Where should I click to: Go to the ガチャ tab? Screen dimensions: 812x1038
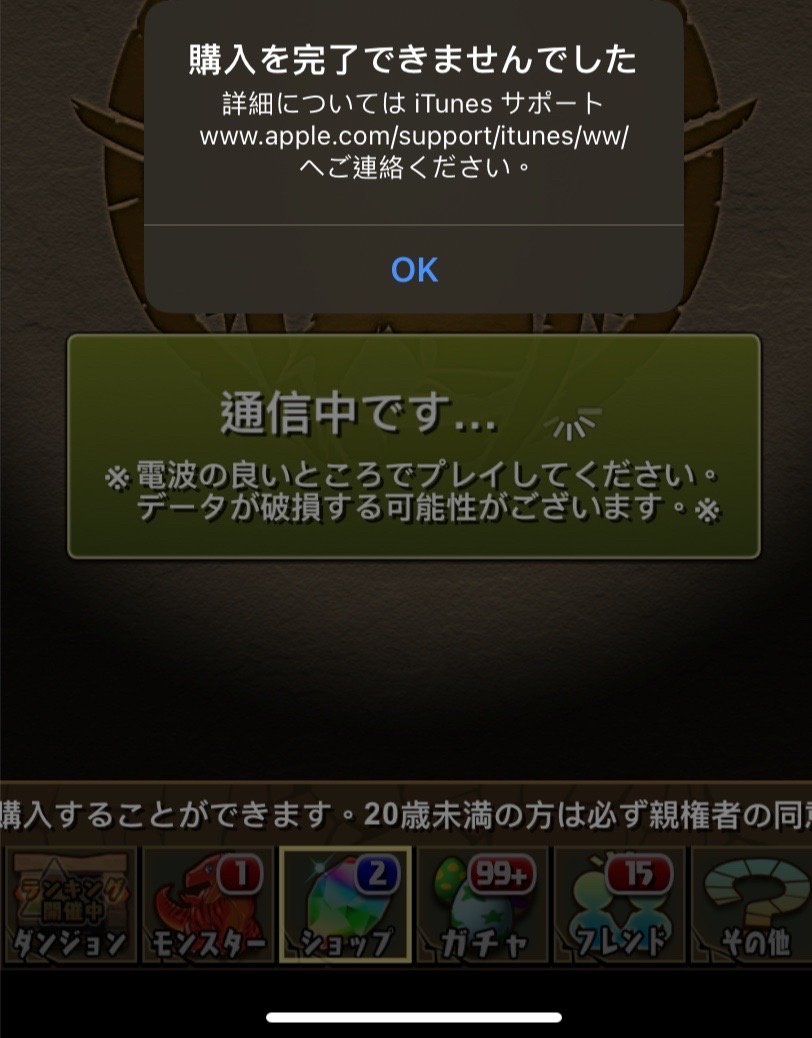tap(482, 904)
